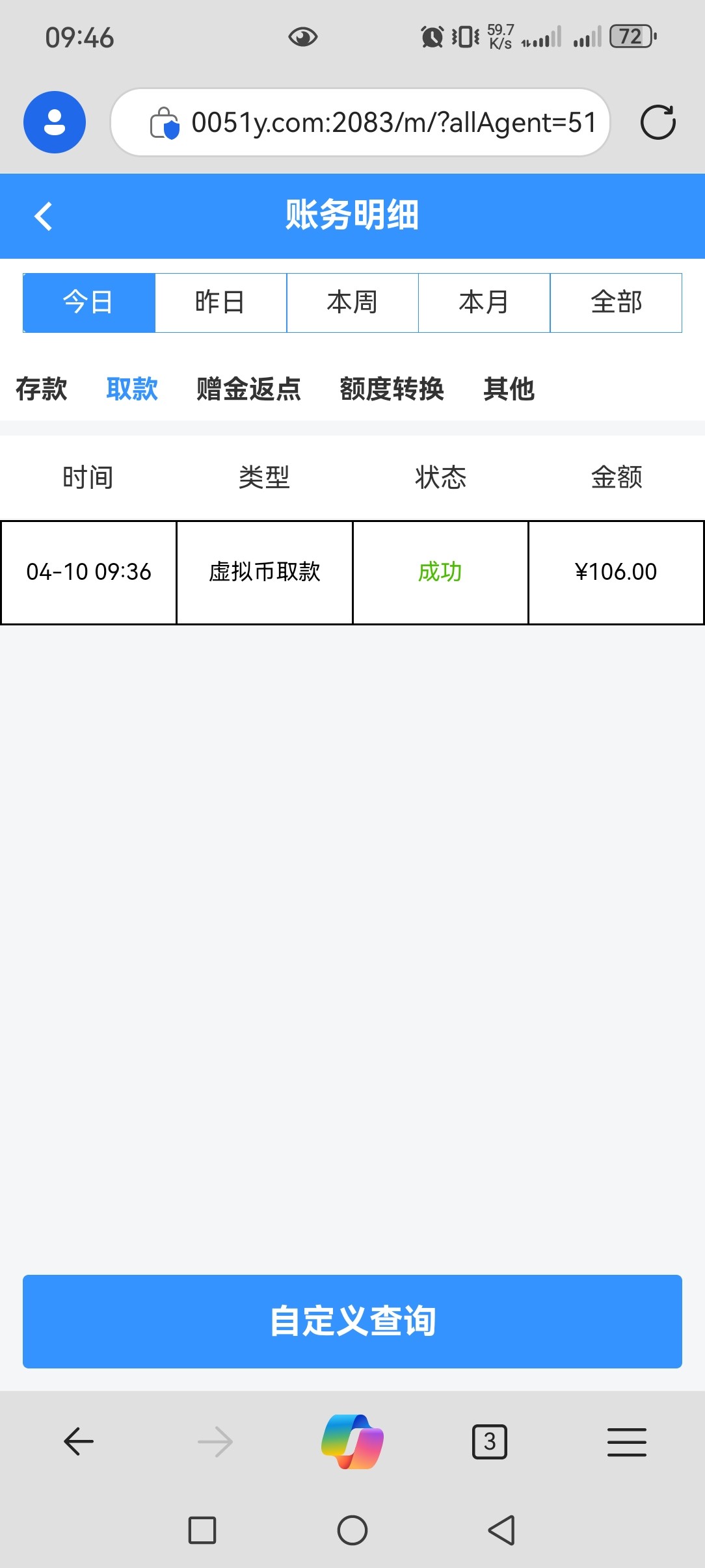Tap the 自定义查询 button
The width and height of the screenshot is (705, 1568).
point(352,1322)
